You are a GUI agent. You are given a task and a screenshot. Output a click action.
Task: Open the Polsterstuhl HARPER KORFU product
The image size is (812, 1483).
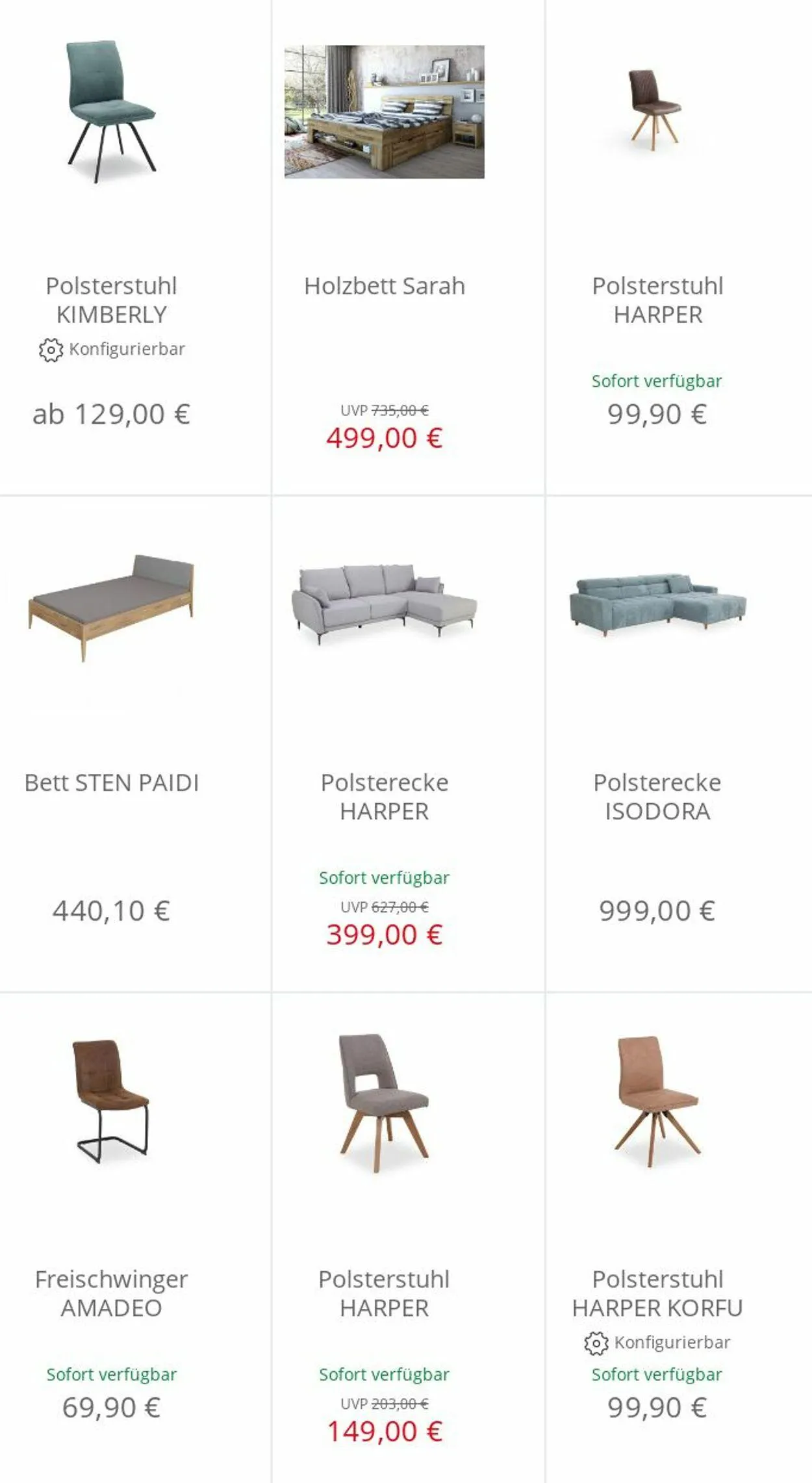point(679,1238)
